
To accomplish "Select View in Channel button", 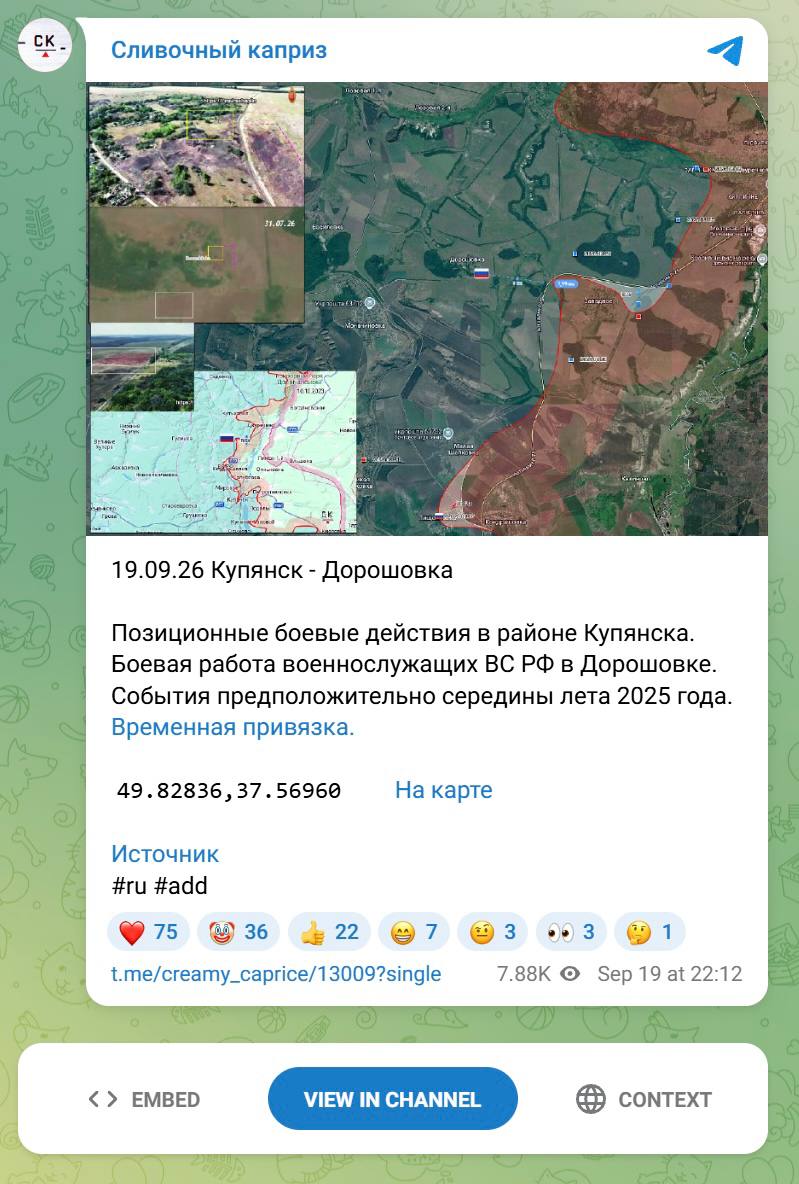I will [393, 1099].
